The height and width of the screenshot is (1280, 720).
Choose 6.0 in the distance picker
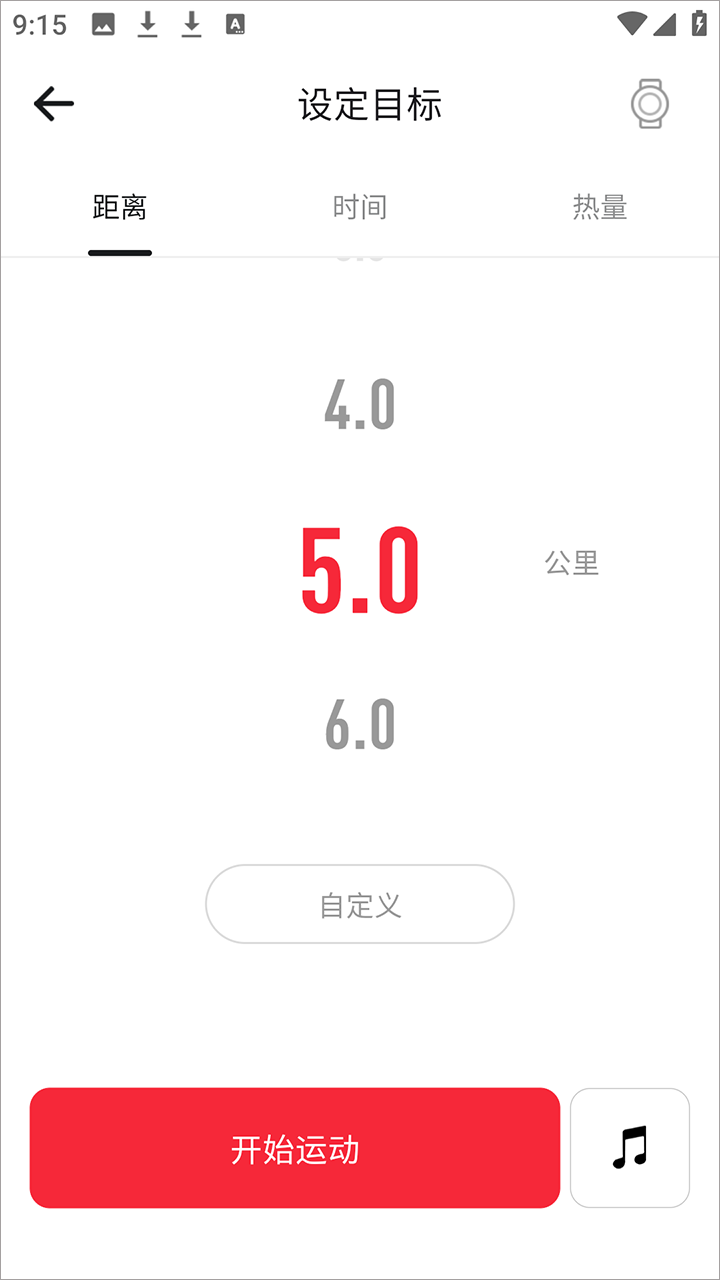[360, 725]
